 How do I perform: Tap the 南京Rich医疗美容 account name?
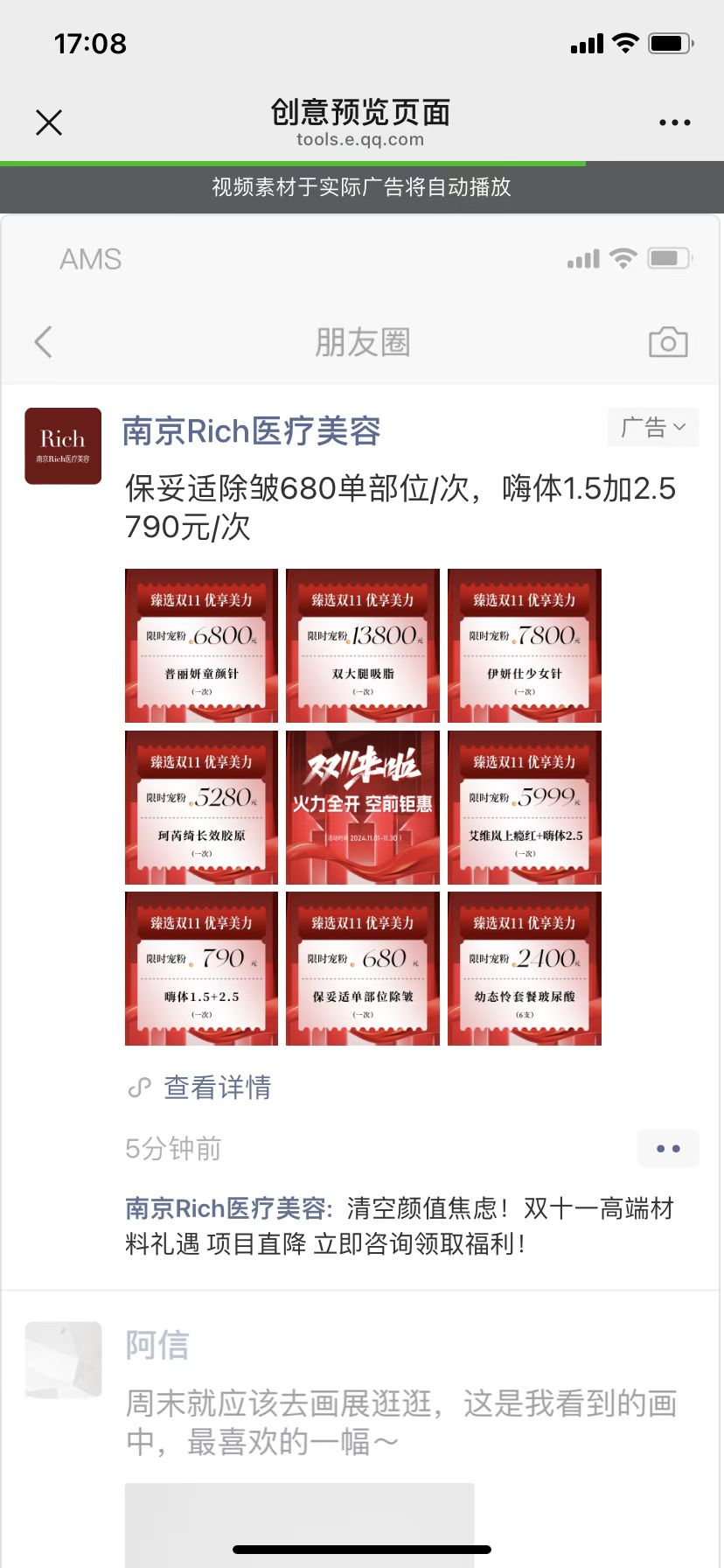coord(251,431)
